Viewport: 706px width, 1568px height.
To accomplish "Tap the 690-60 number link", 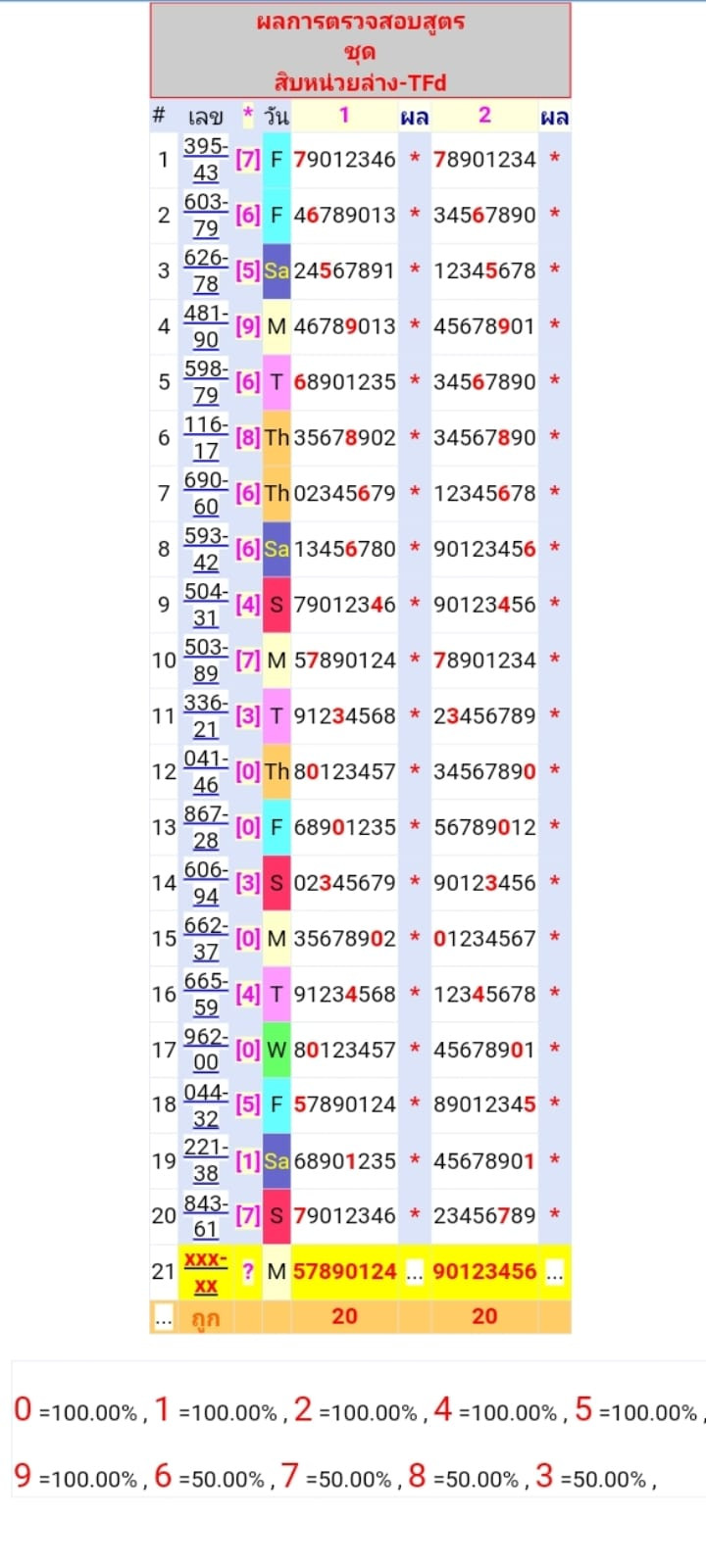I will click(206, 493).
